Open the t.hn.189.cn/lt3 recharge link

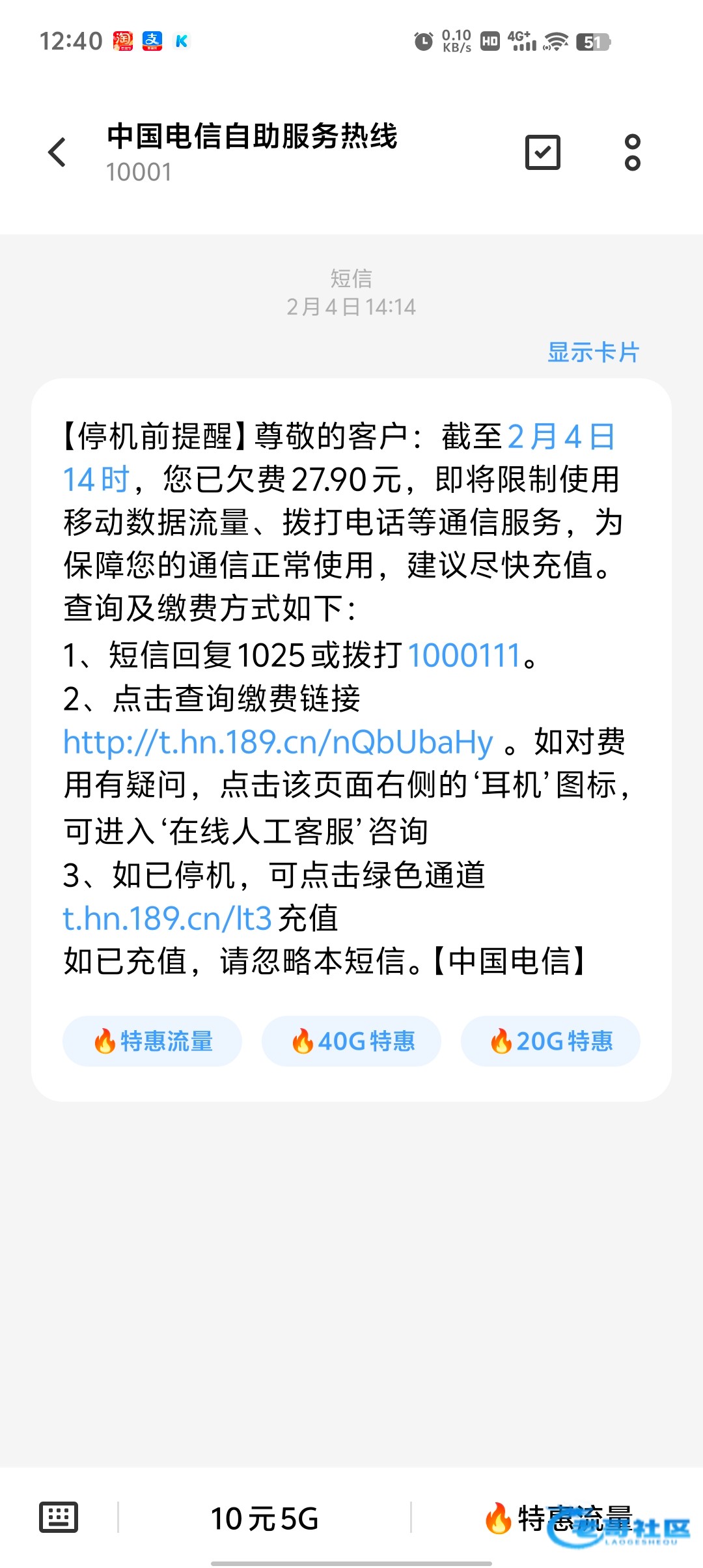167,919
